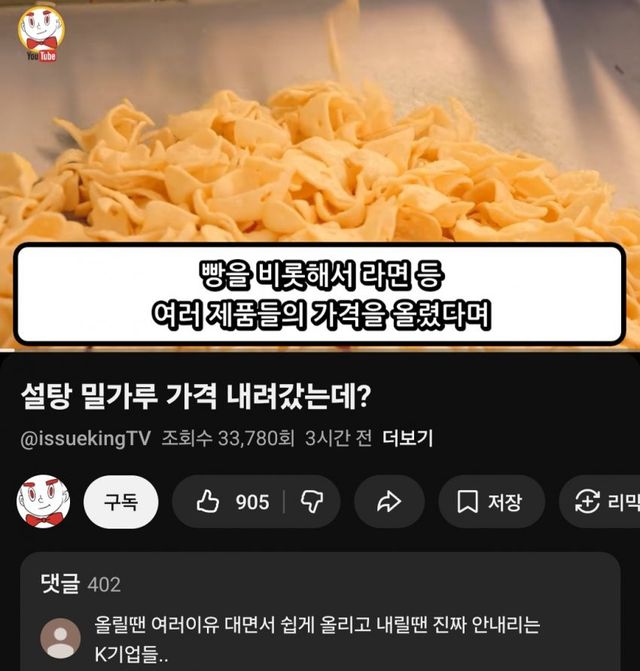The height and width of the screenshot is (671, 640).
Task: Save the video with 저장
Action: 490,501
